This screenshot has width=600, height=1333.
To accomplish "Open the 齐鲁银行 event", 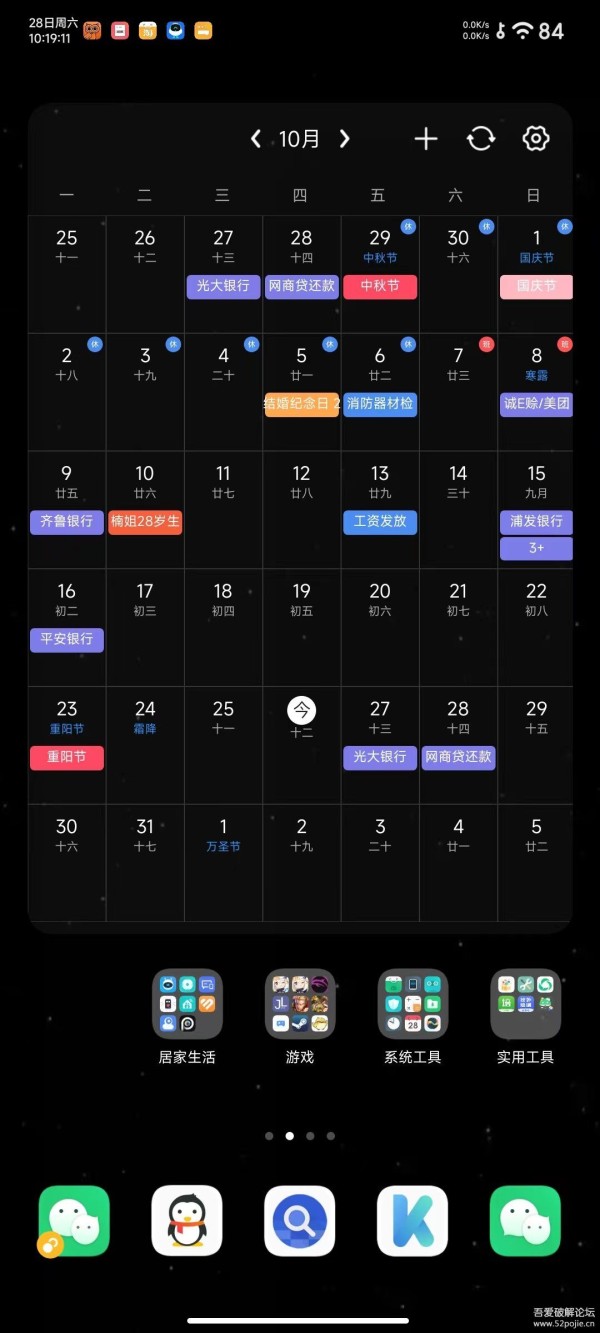I will (67, 522).
